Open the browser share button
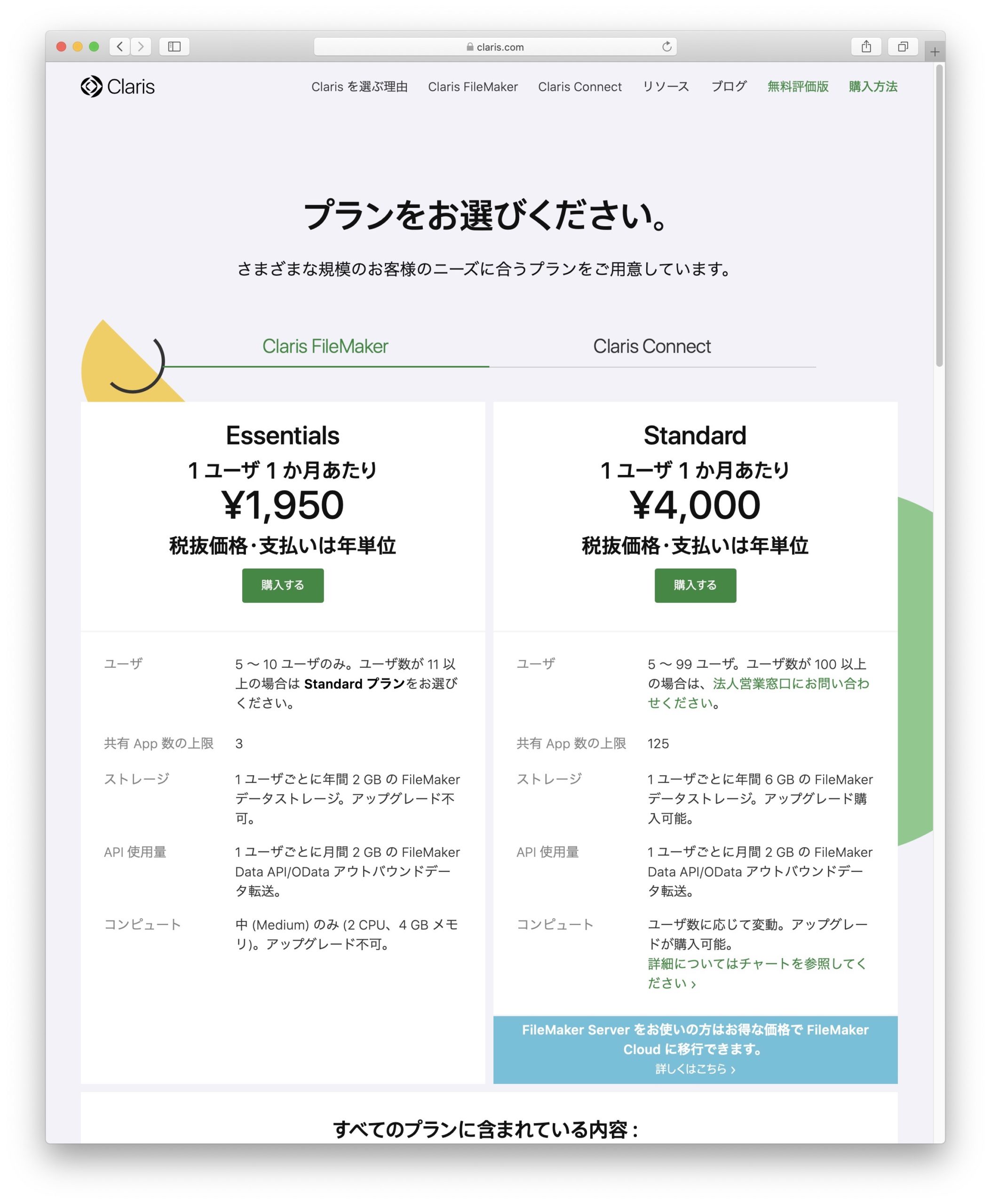 point(865,46)
